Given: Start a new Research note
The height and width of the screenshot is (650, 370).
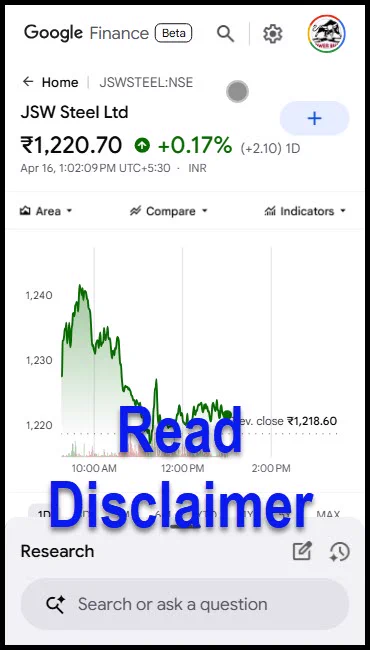Looking at the screenshot, I should pos(302,551).
